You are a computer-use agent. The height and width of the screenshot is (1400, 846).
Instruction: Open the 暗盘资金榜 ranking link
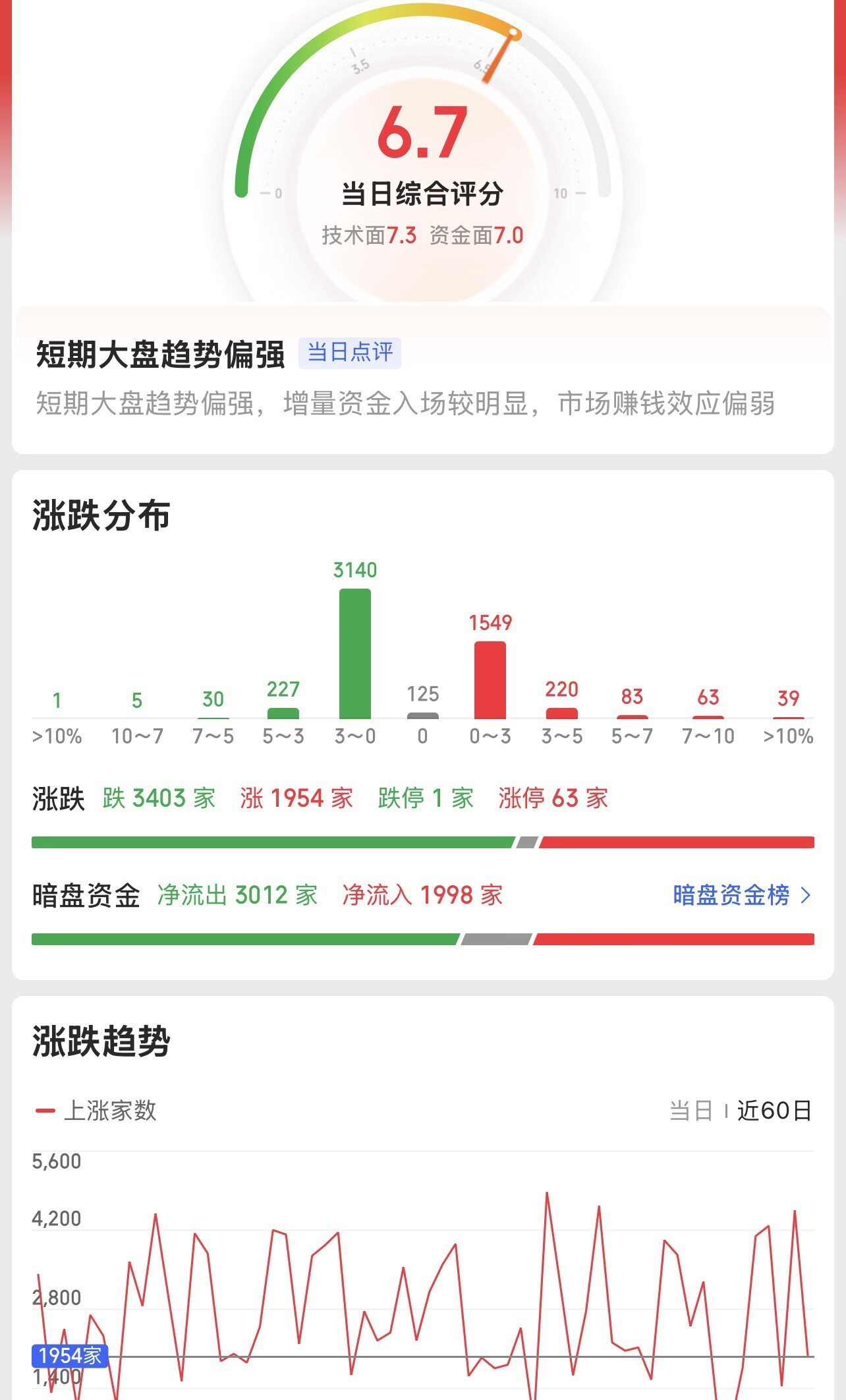[741, 895]
